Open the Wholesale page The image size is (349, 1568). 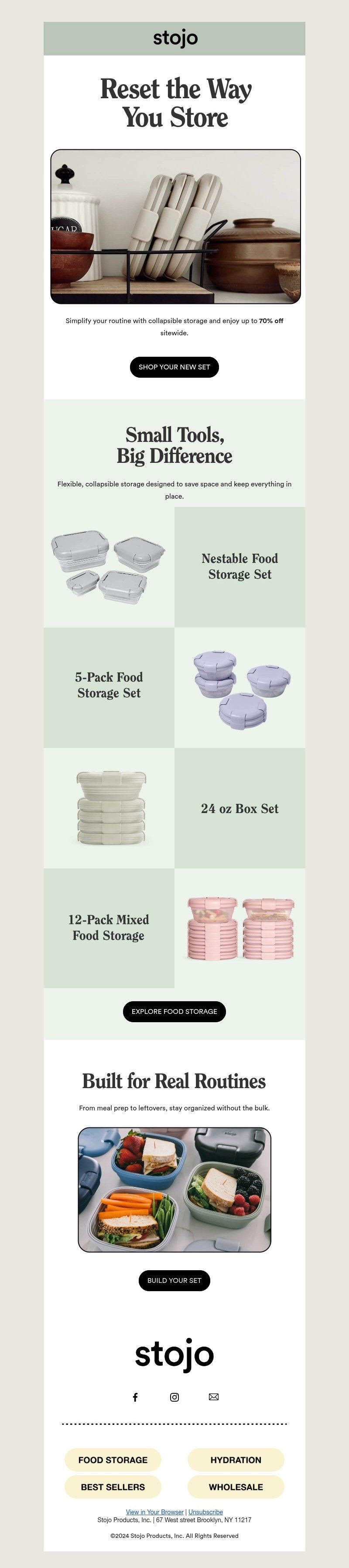tap(236, 1486)
